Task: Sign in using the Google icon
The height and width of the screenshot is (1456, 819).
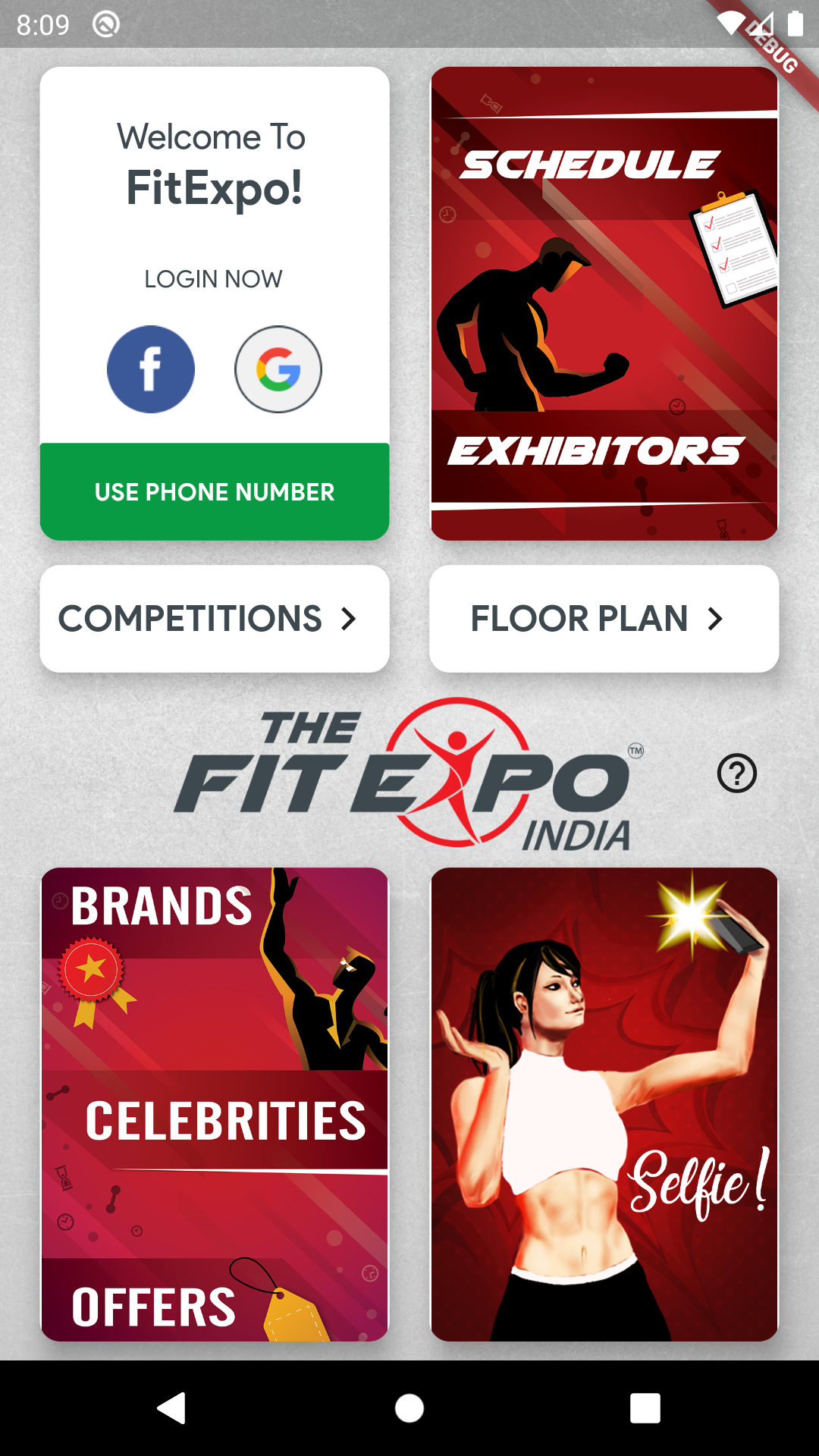Action: (x=278, y=369)
